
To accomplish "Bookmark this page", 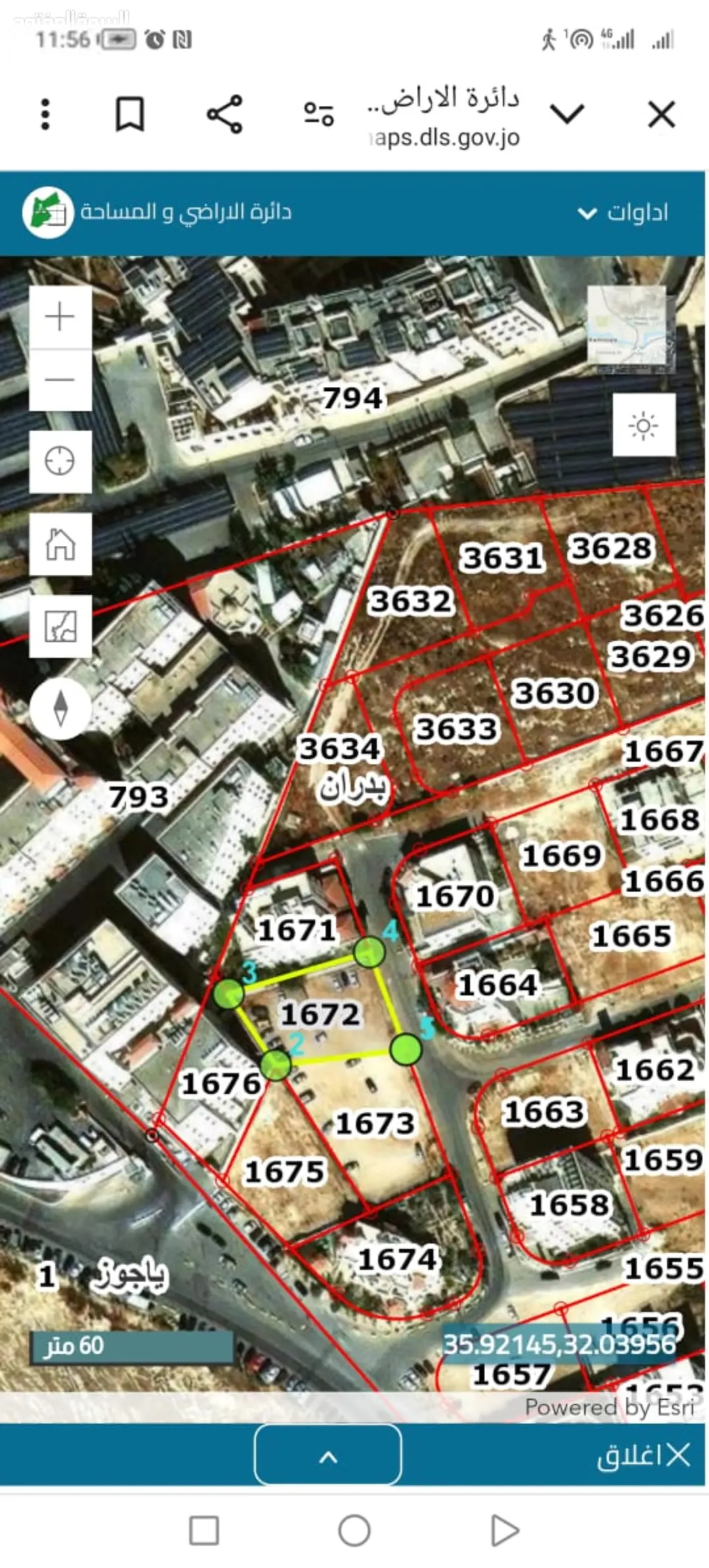I will coord(130,114).
